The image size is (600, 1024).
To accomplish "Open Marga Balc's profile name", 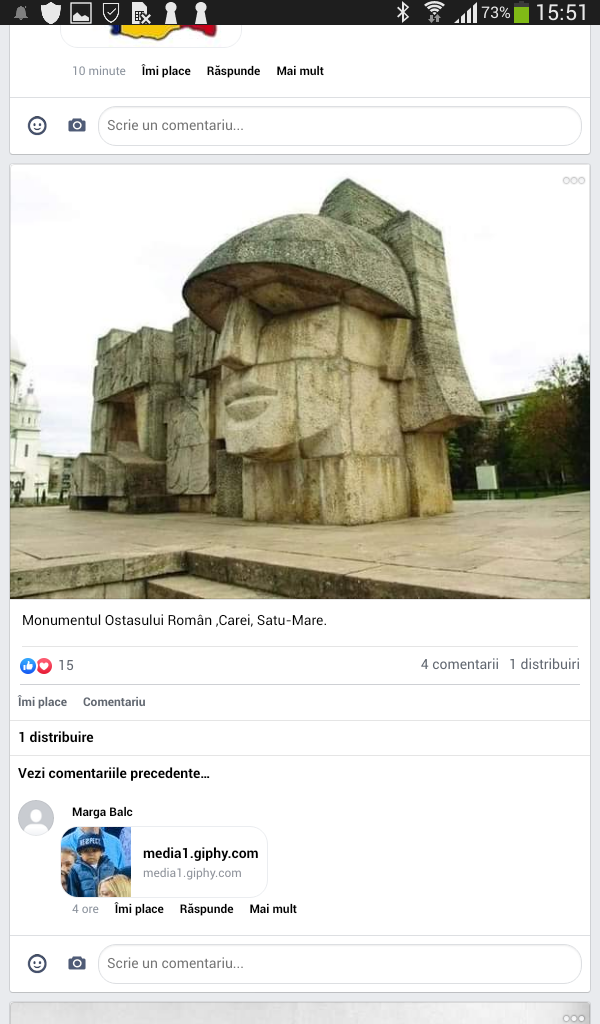I will [x=102, y=812].
